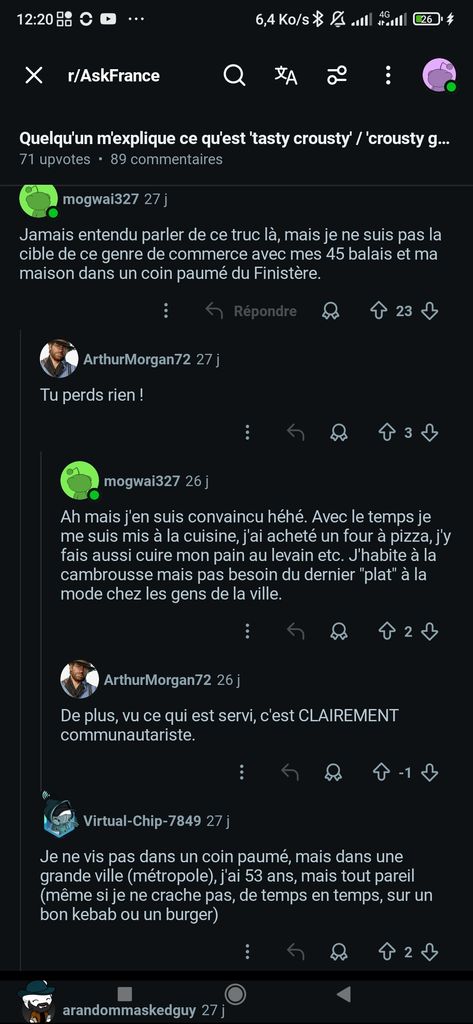The height and width of the screenshot is (1024, 473).
Task: Tap the translate icon
Action: [285, 76]
